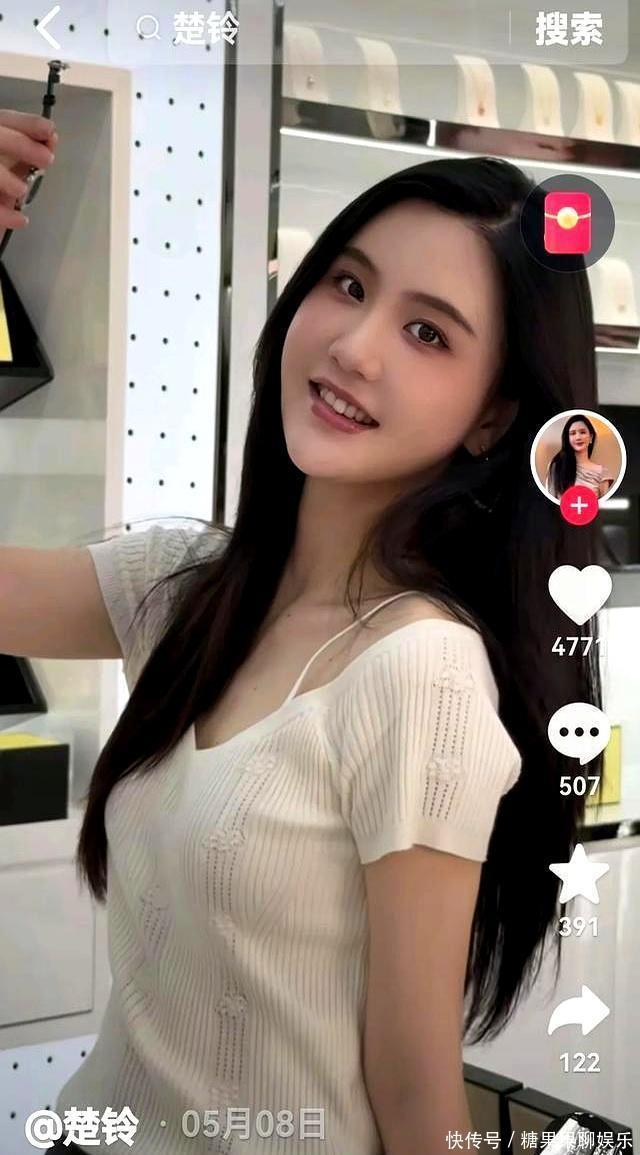Viewport: 640px width, 1155px height.
Task: Open the @楚铃 username link
Action: [83, 1126]
